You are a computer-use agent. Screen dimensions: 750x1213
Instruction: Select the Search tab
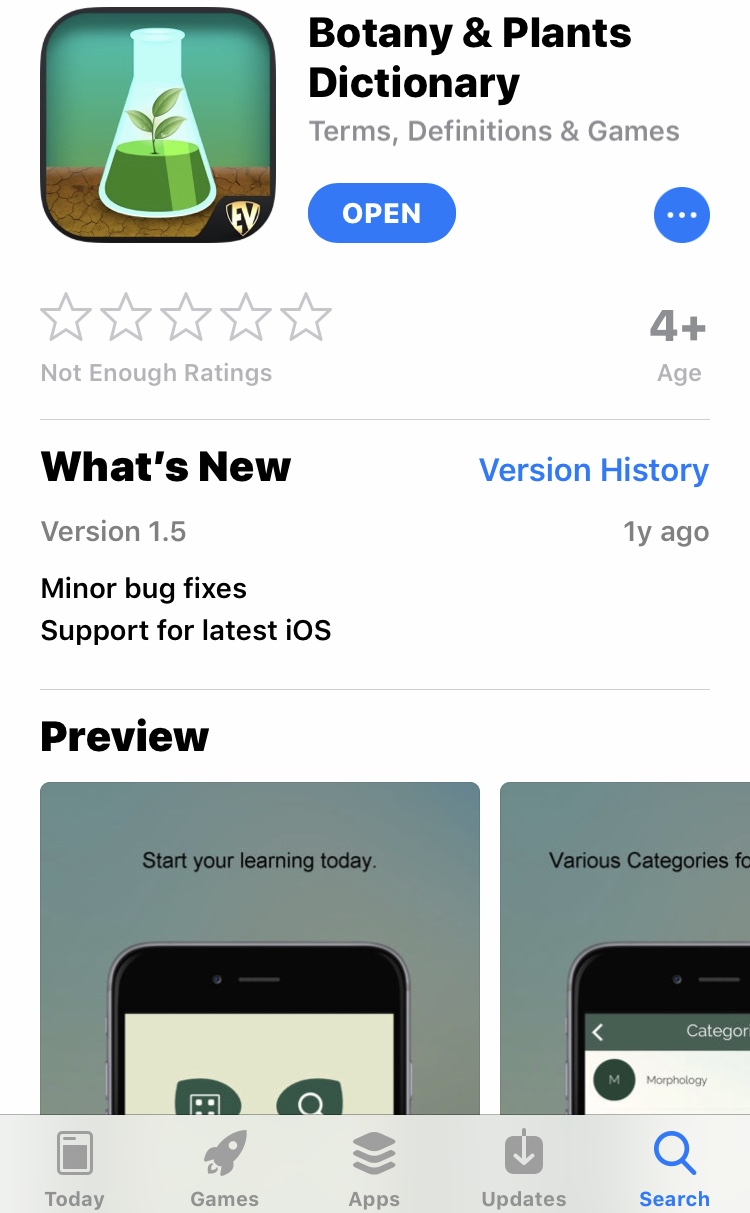pos(674,1168)
